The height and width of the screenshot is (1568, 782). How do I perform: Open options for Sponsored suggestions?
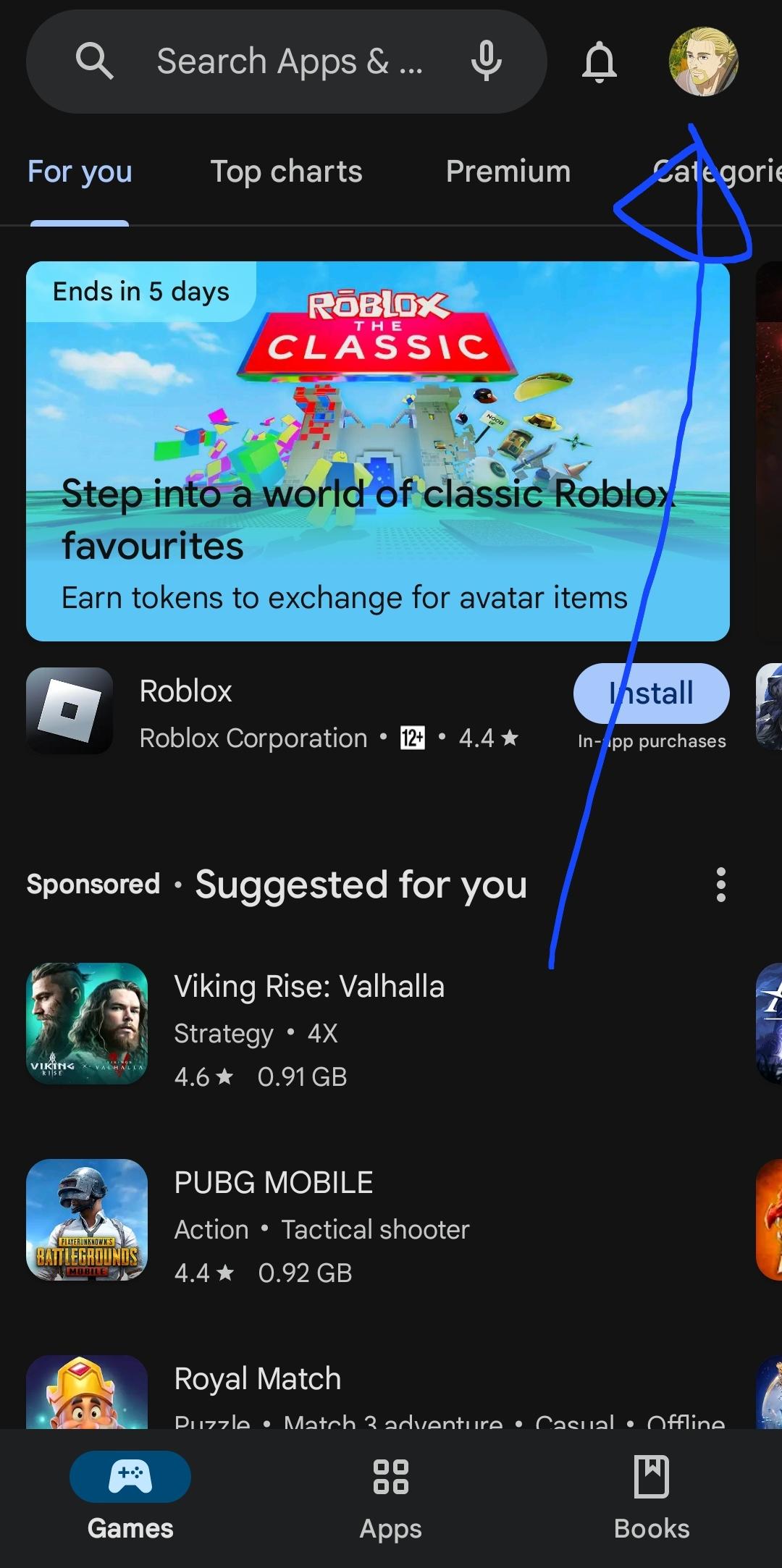point(721,885)
